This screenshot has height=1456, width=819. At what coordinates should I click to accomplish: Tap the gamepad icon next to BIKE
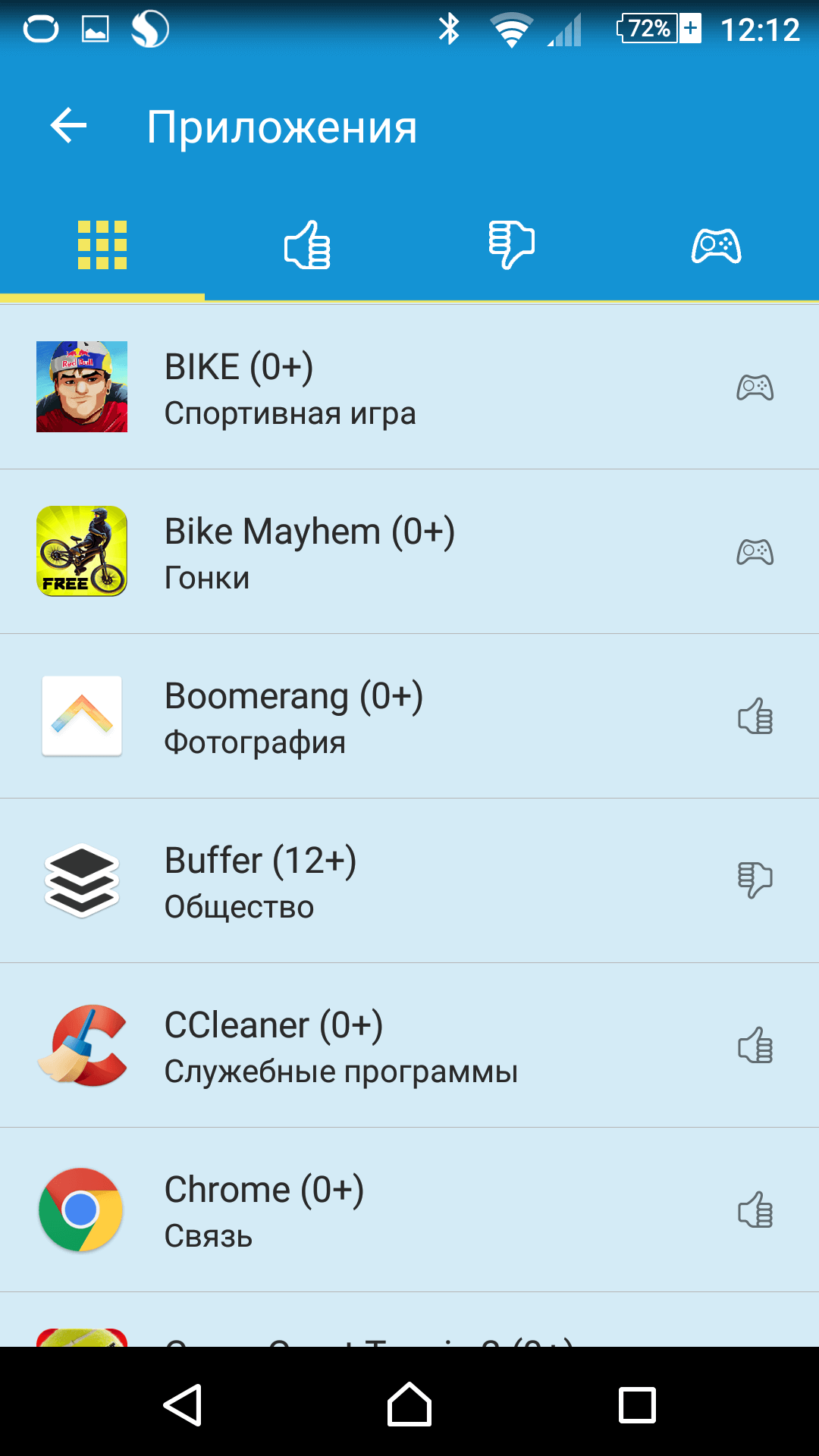(755, 388)
